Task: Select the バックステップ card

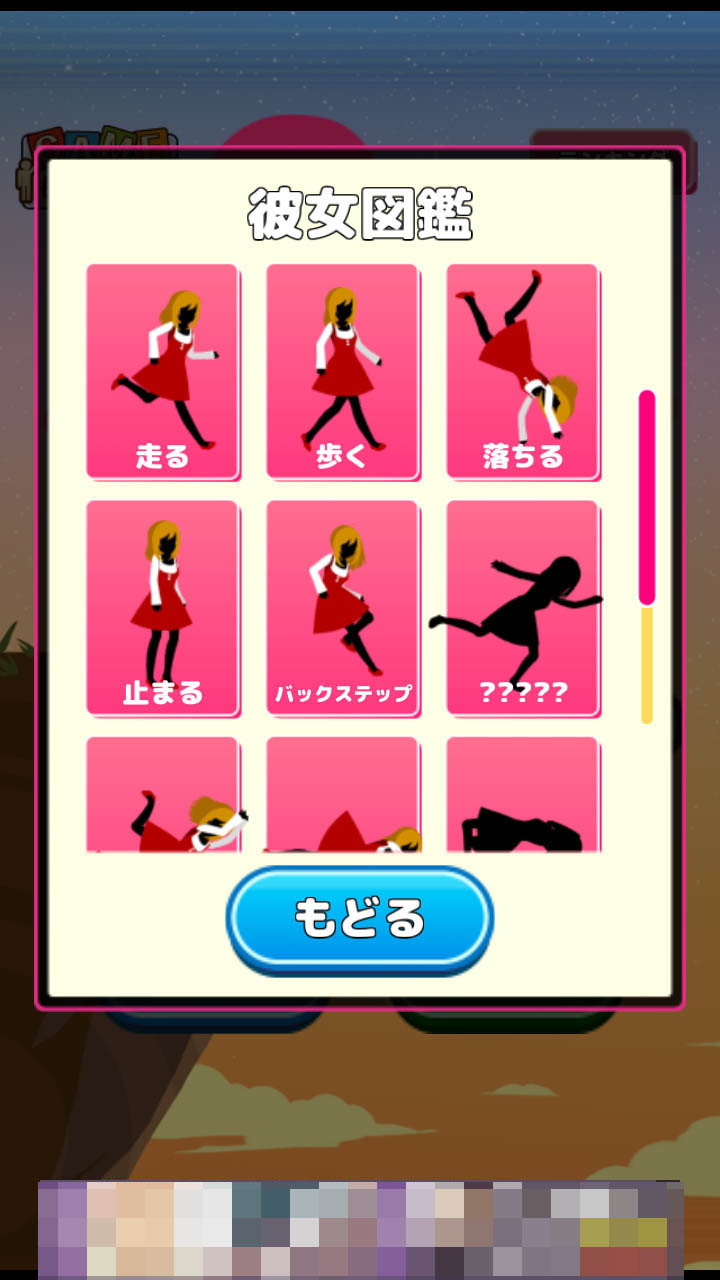Action: pos(342,608)
